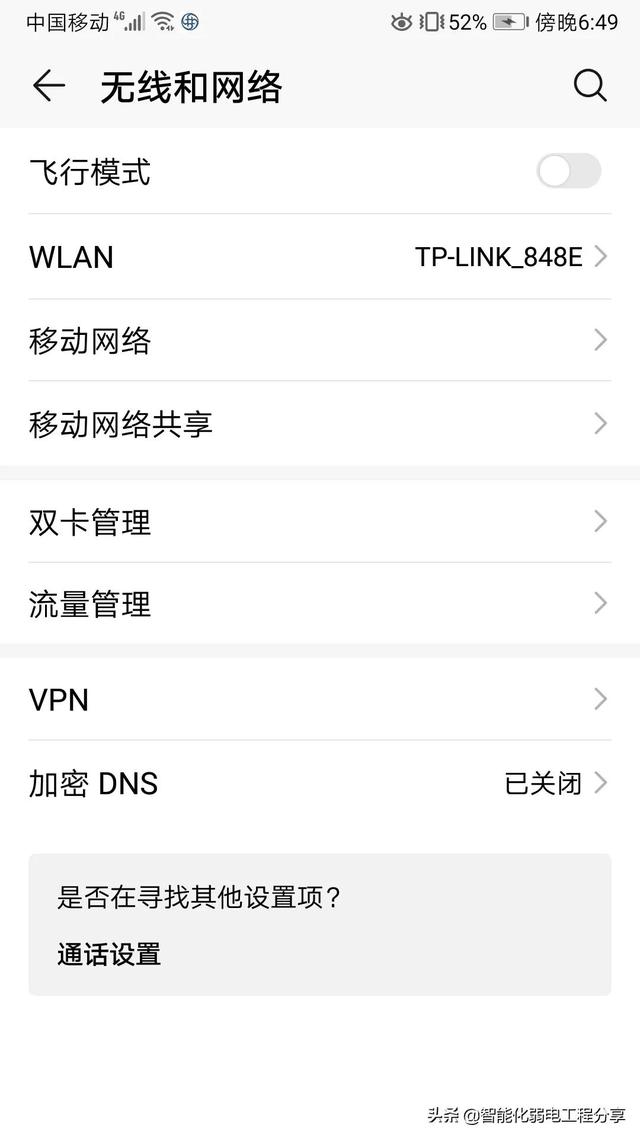Open VPN settings
This screenshot has width=640, height=1138.
point(320,699)
